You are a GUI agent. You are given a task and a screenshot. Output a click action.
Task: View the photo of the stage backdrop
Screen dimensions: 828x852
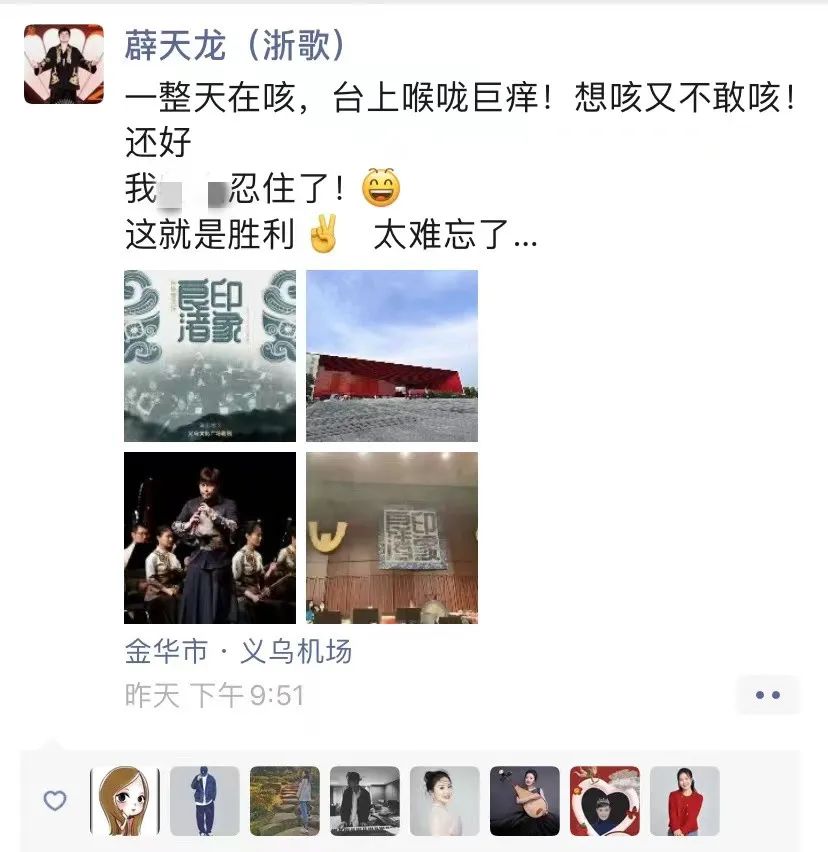(392, 537)
